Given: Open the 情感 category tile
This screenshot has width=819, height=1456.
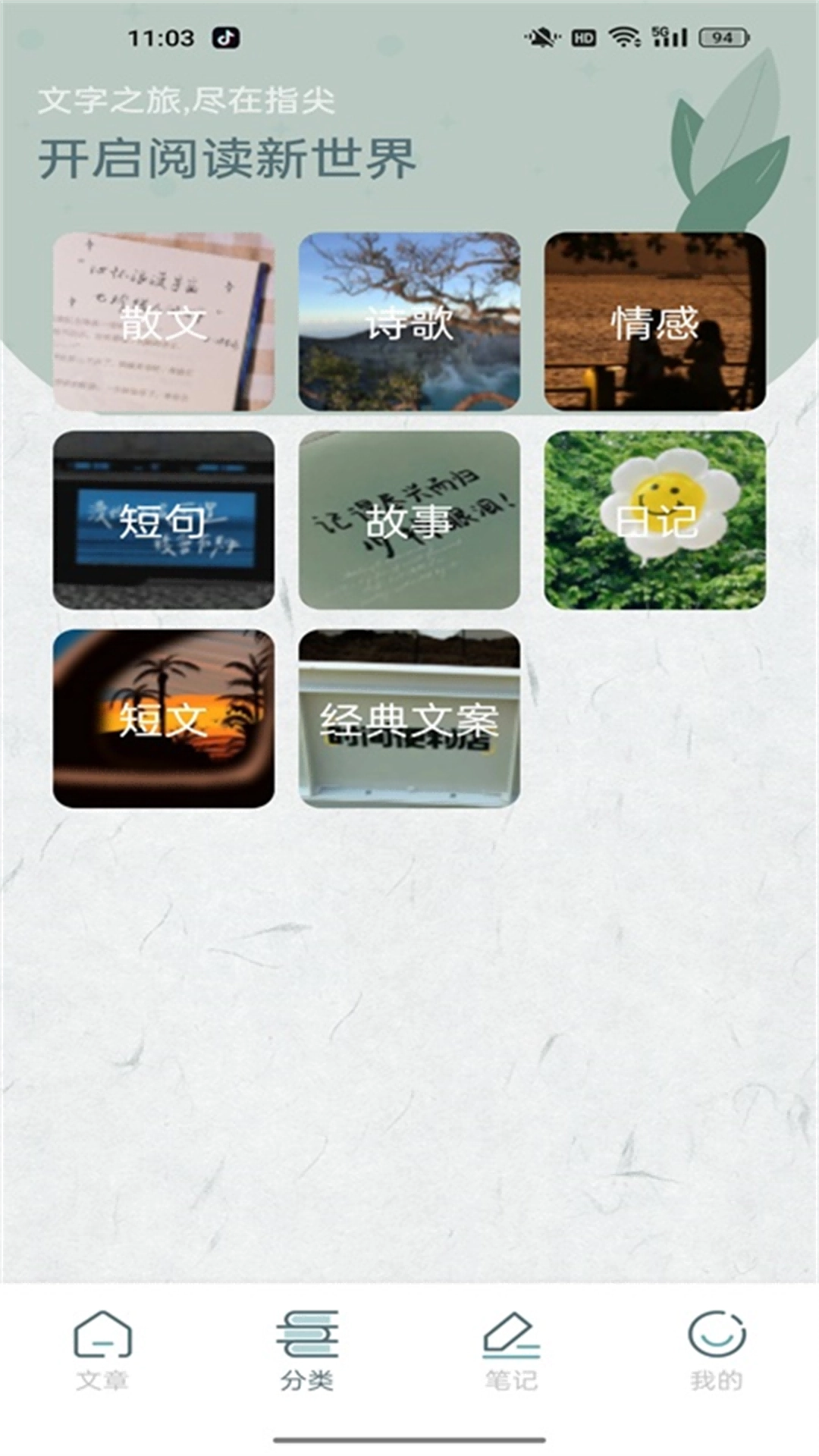Looking at the screenshot, I should [655, 322].
